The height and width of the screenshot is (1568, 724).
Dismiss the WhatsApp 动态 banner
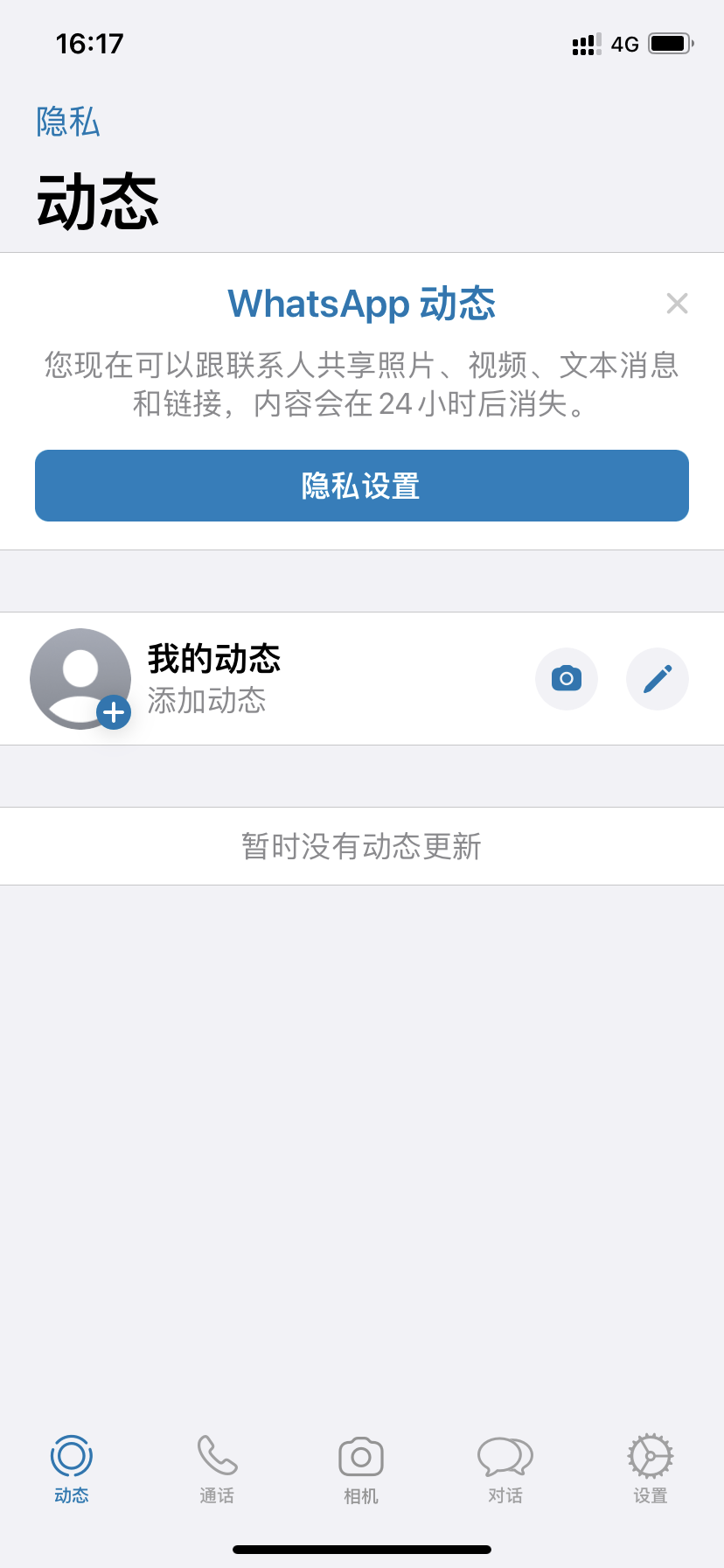pyautogui.click(x=678, y=303)
